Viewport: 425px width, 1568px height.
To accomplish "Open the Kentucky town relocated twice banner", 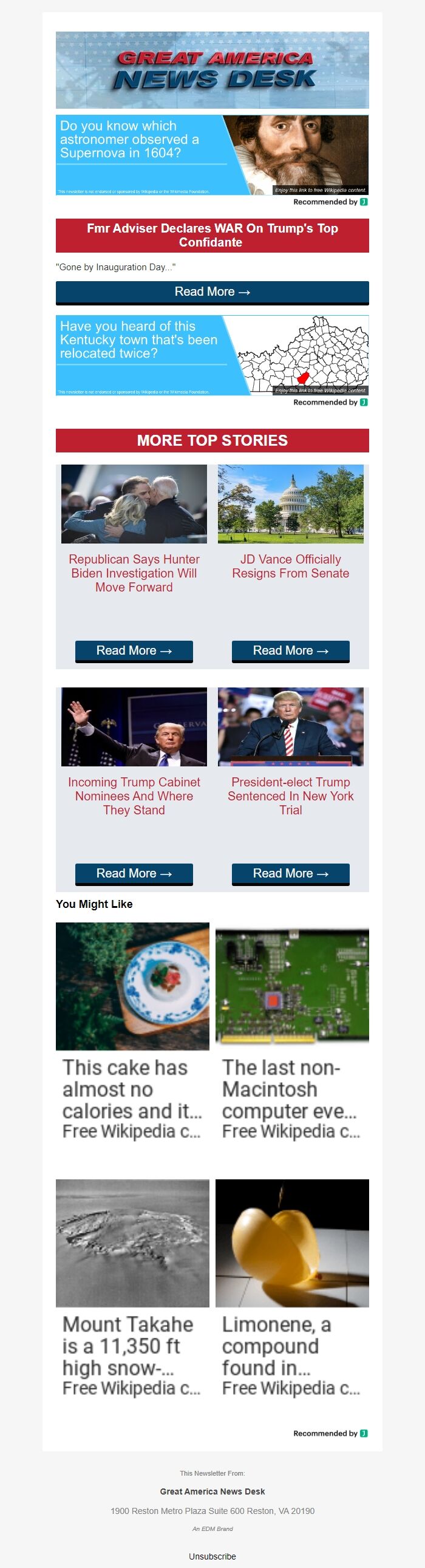I will click(212, 355).
